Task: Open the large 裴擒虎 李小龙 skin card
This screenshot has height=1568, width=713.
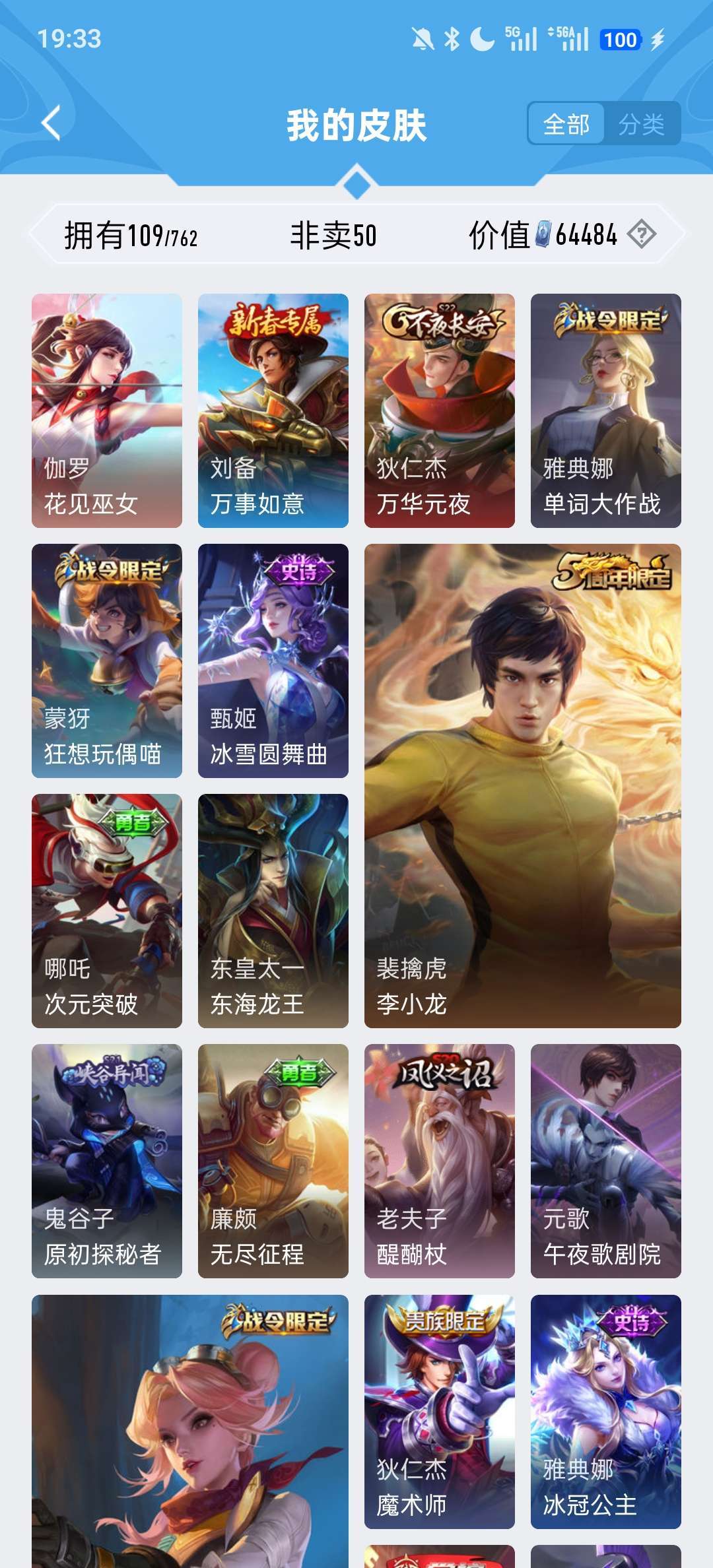Action: (x=523, y=785)
